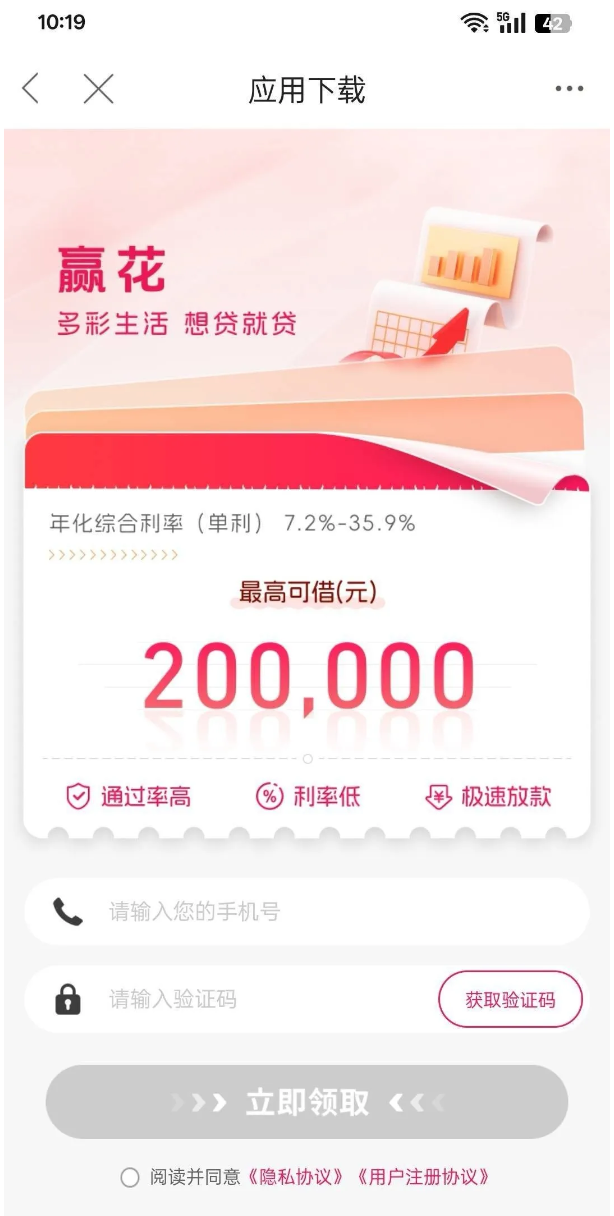Go back using the top-left arrow

click(31, 89)
